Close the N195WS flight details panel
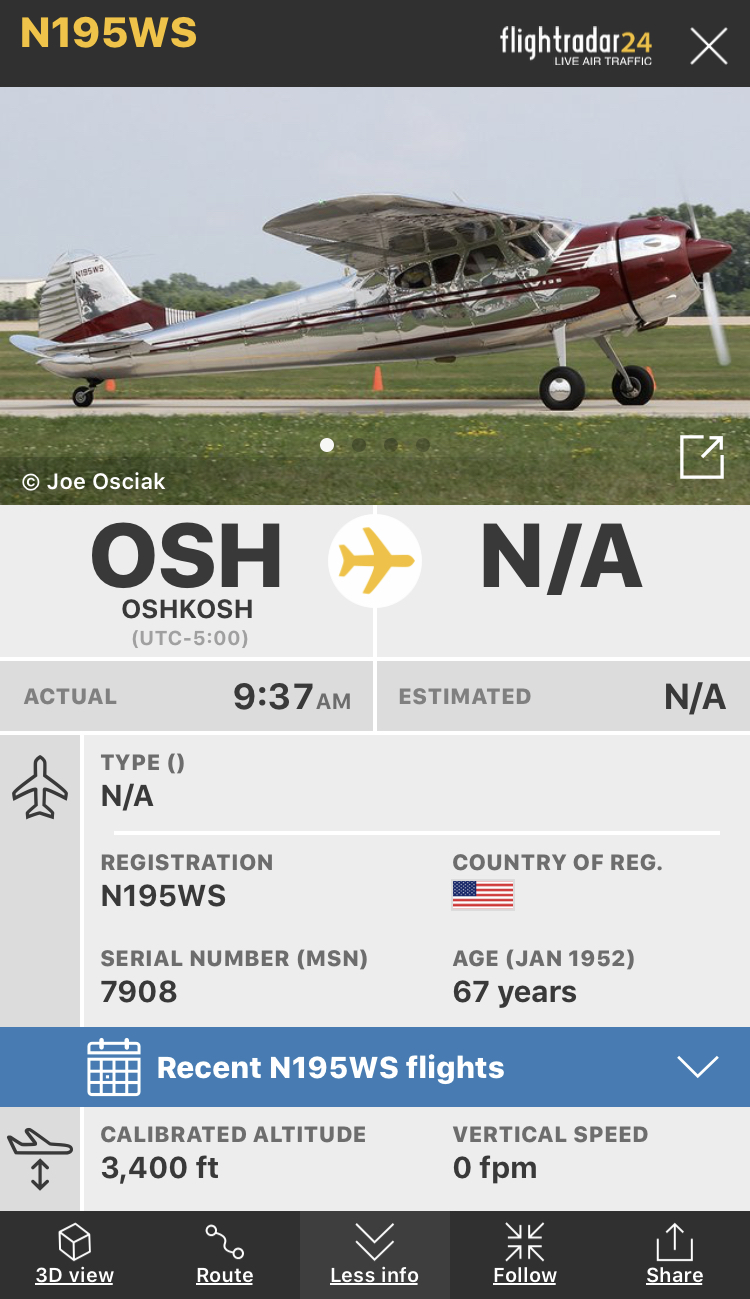This screenshot has height=1299, width=750. pyautogui.click(x=708, y=46)
